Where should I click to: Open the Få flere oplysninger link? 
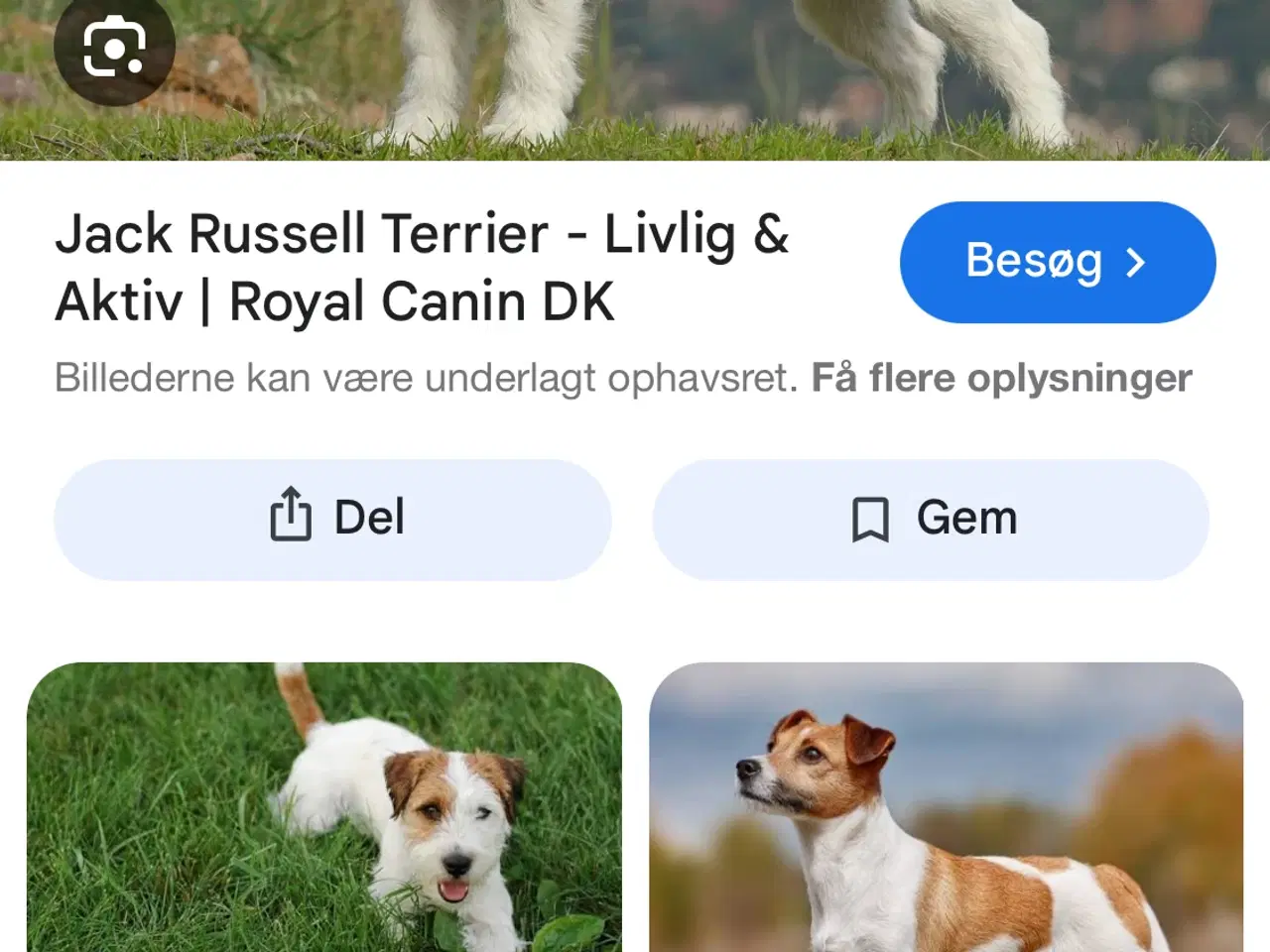tap(1001, 379)
